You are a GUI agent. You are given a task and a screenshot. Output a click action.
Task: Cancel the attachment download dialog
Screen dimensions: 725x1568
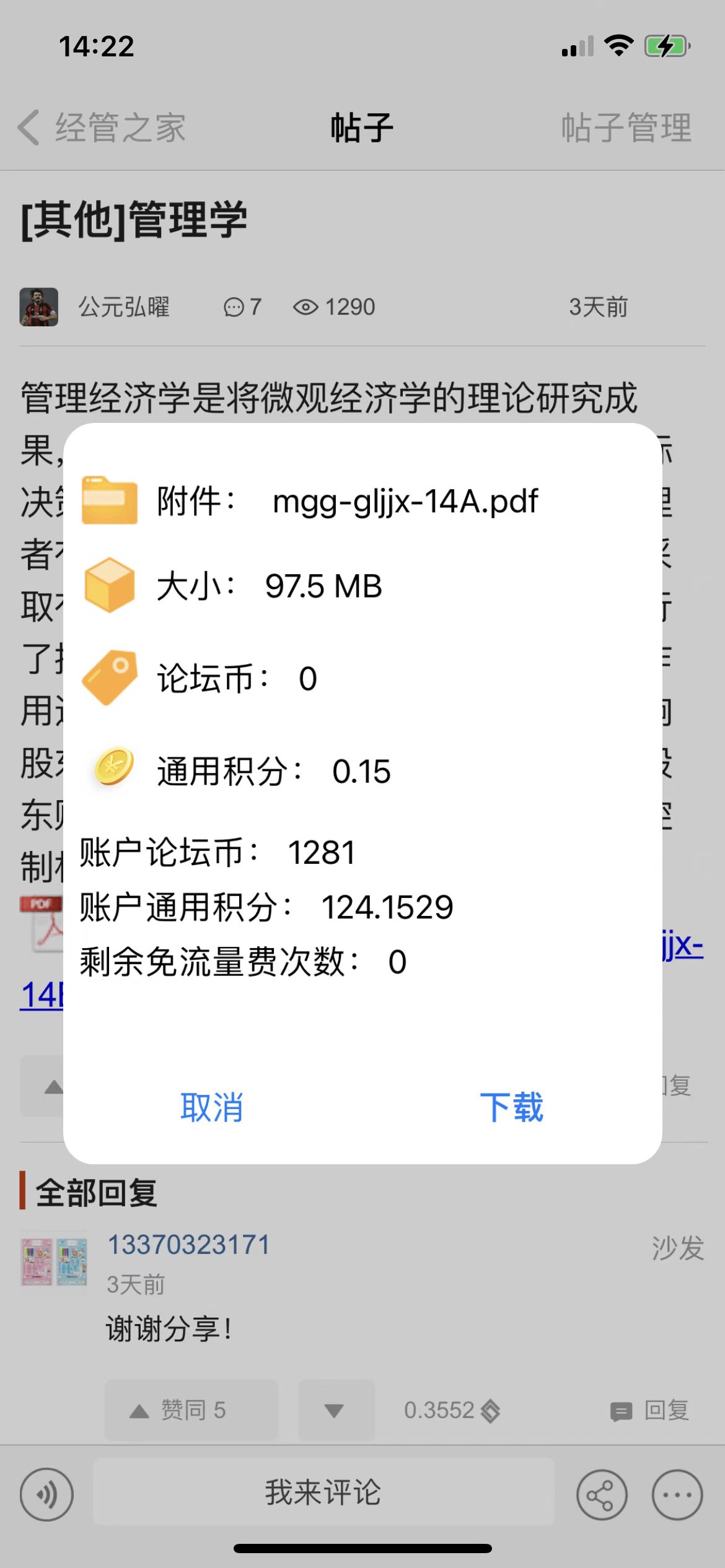coord(211,1107)
